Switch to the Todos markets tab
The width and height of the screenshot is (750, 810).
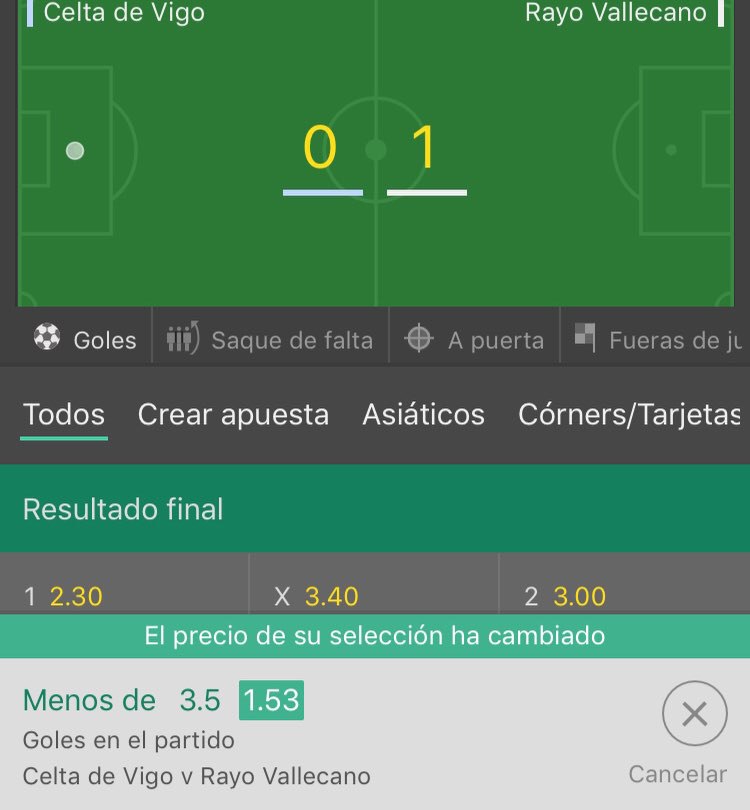[x=64, y=414]
